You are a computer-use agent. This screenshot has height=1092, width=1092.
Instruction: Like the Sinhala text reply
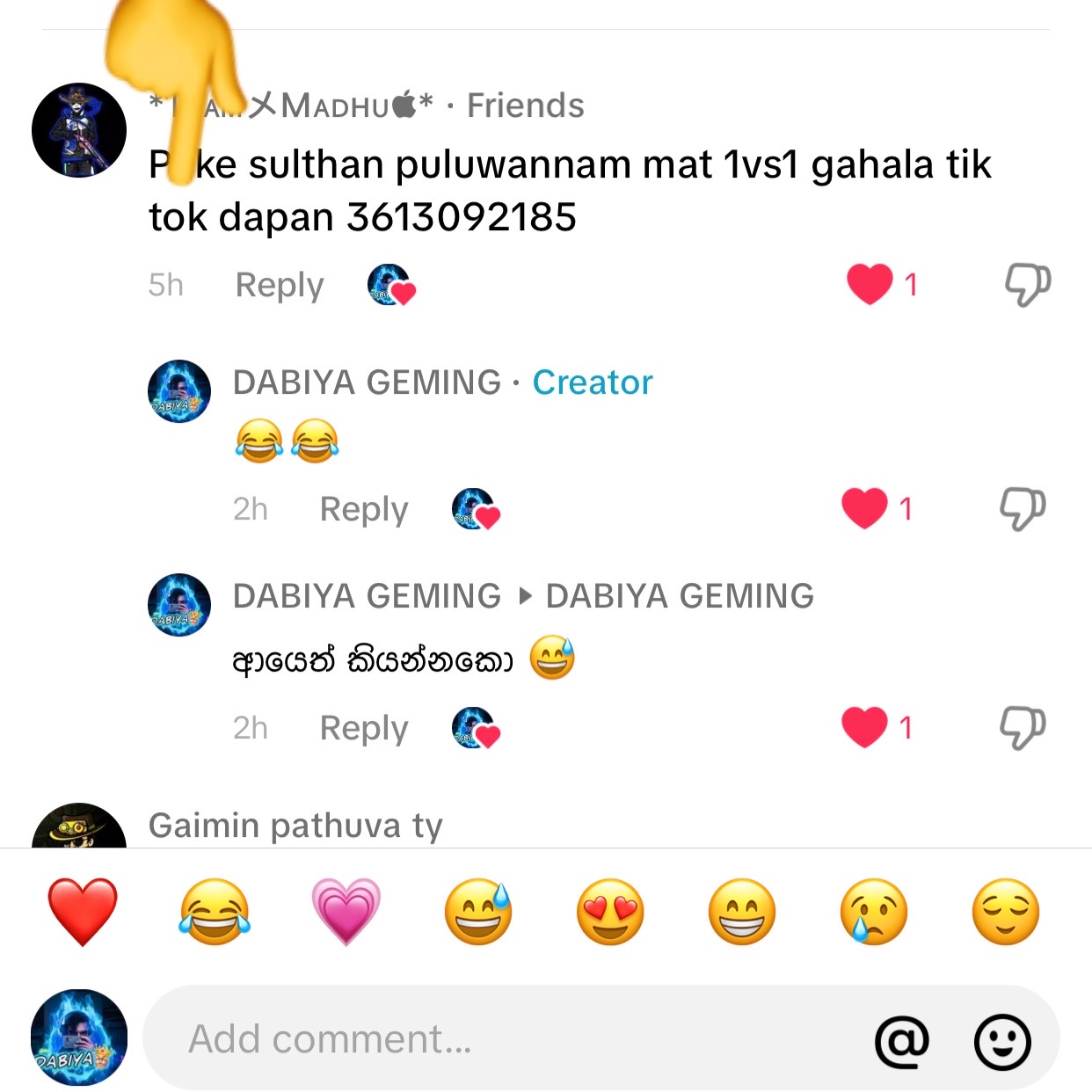pyautogui.click(x=864, y=727)
